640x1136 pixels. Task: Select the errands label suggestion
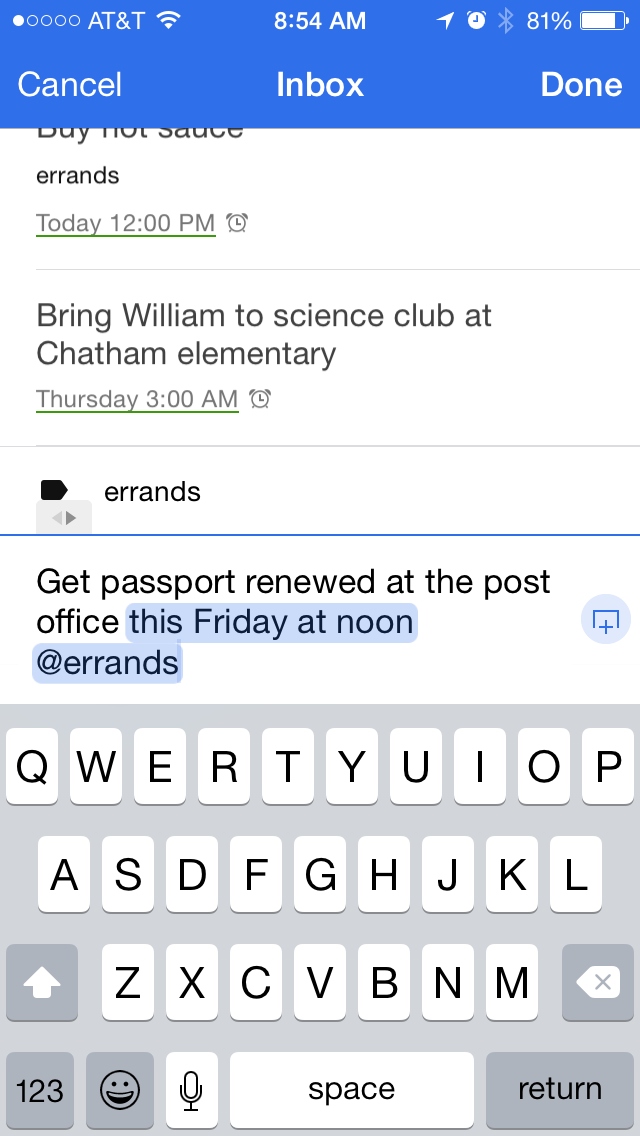pyautogui.click(x=320, y=492)
